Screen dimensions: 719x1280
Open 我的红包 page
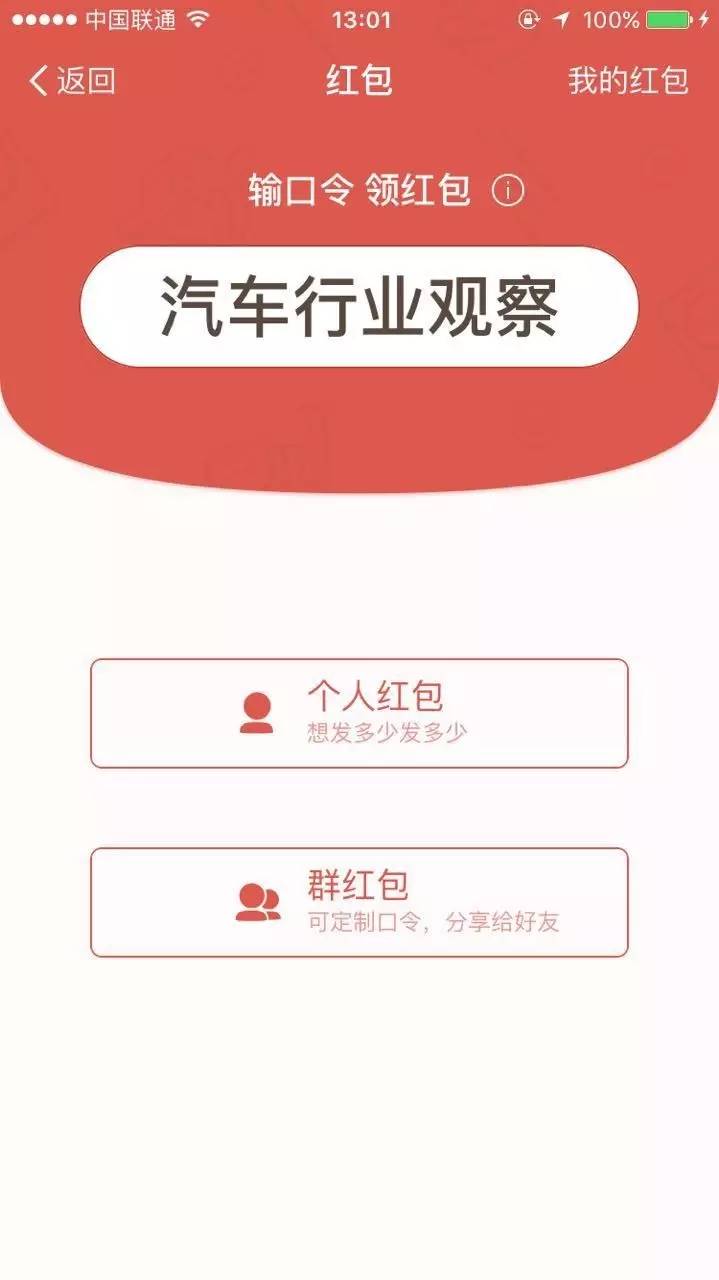click(x=628, y=81)
